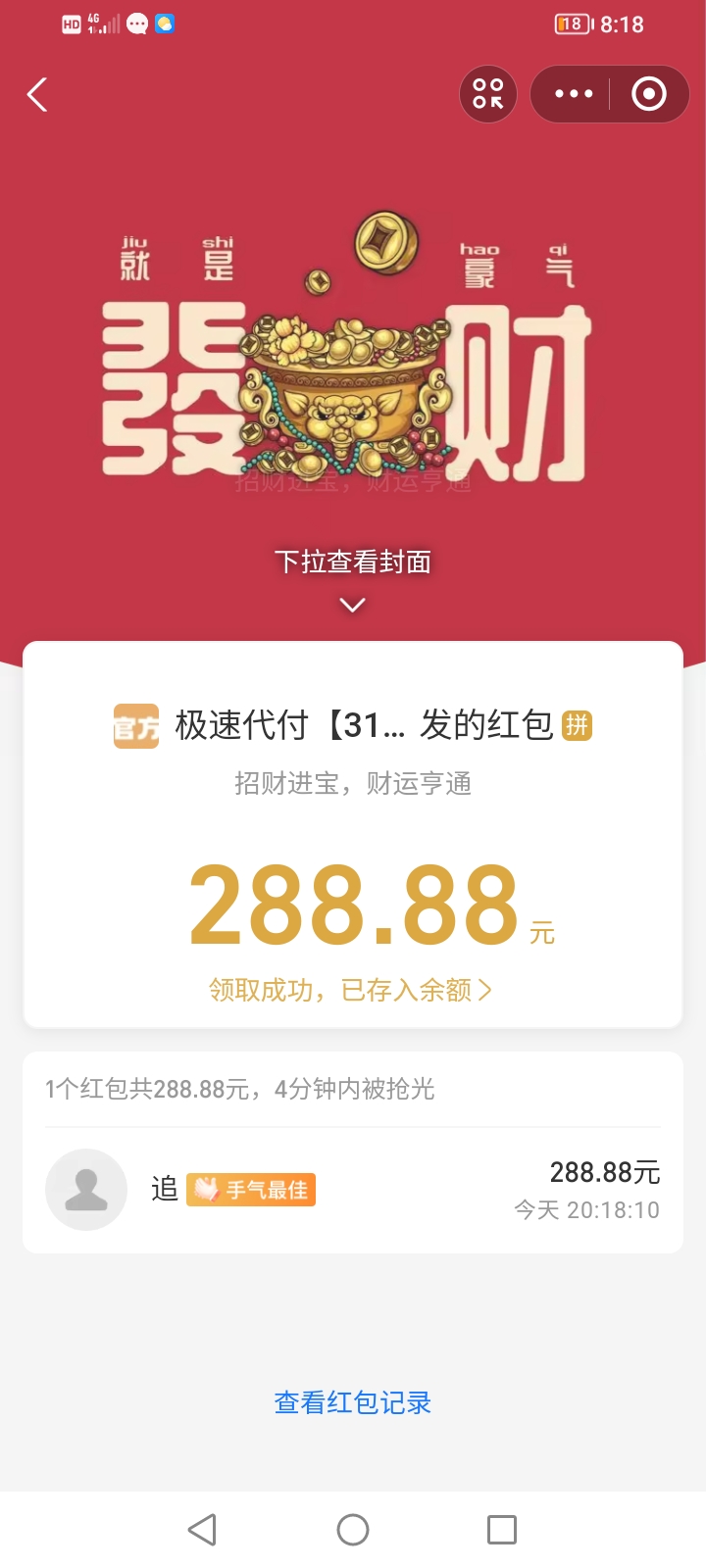Tap 下拉查看封面 text to reveal the cover
The image size is (706, 1568).
tap(352, 561)
